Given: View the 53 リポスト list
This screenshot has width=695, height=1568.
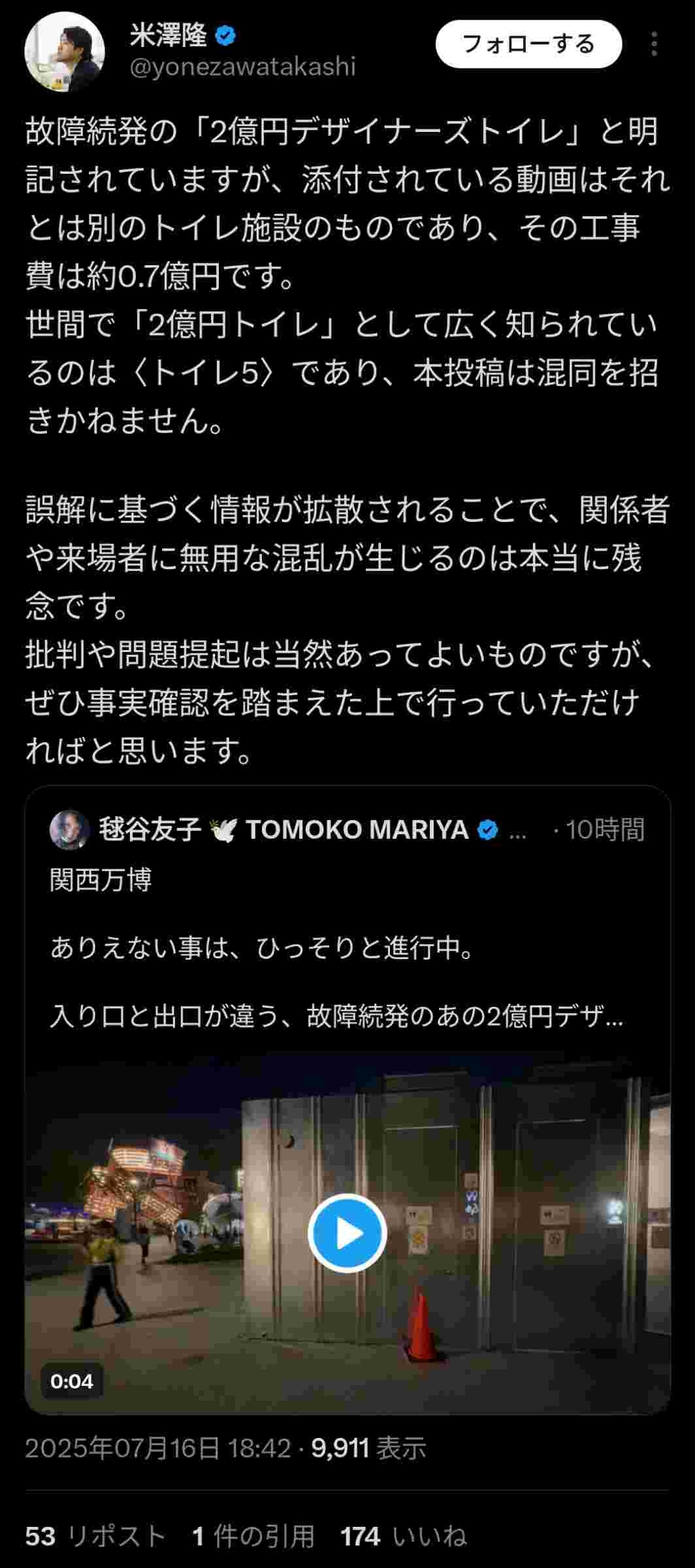Looking at the screenshot, I should point(96,1536).
